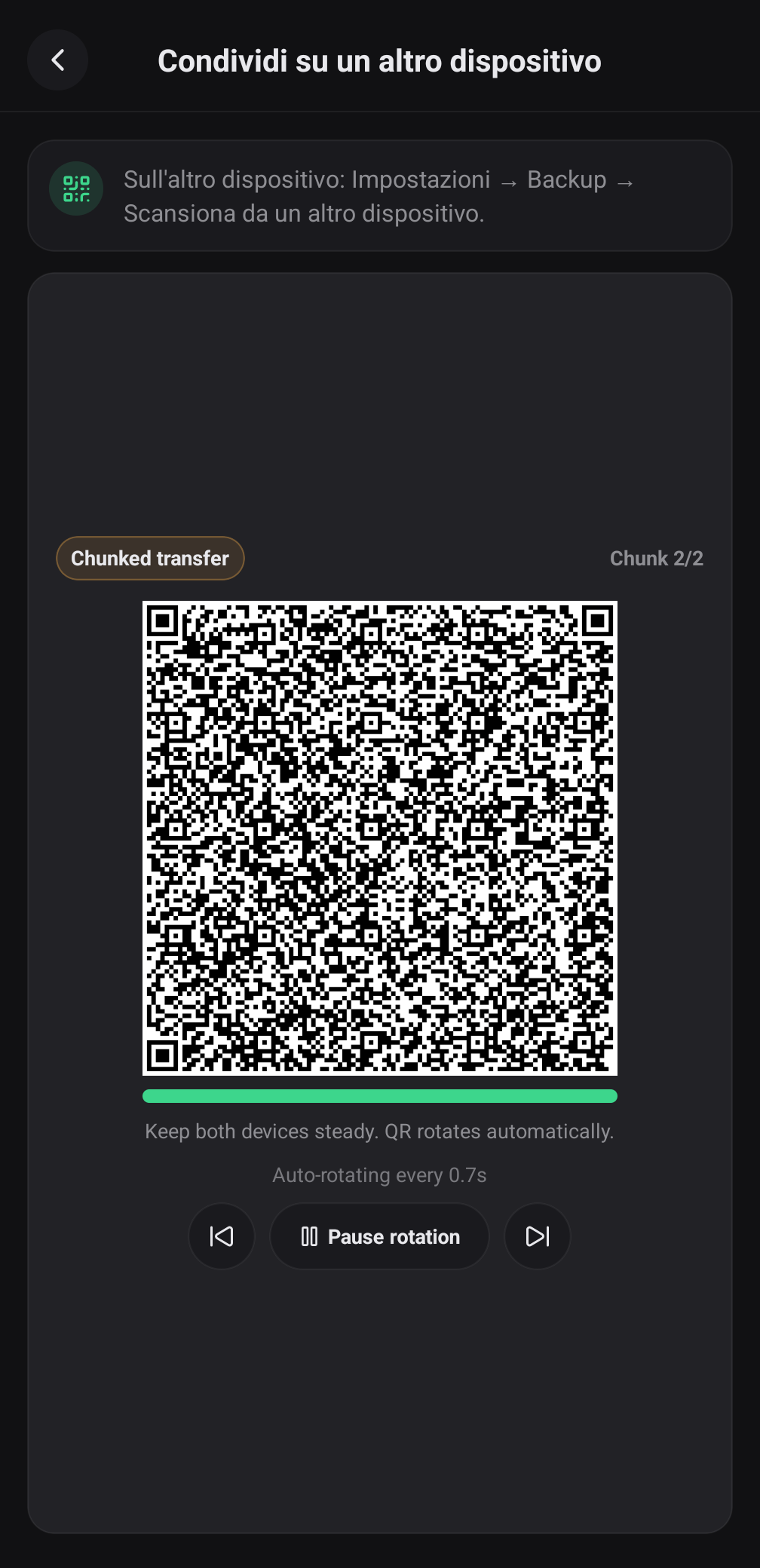Click the pause icon inside the Pause rotation button
Image resolution: width=760 pixels, height=1568 pixels.
point(310,1236)
